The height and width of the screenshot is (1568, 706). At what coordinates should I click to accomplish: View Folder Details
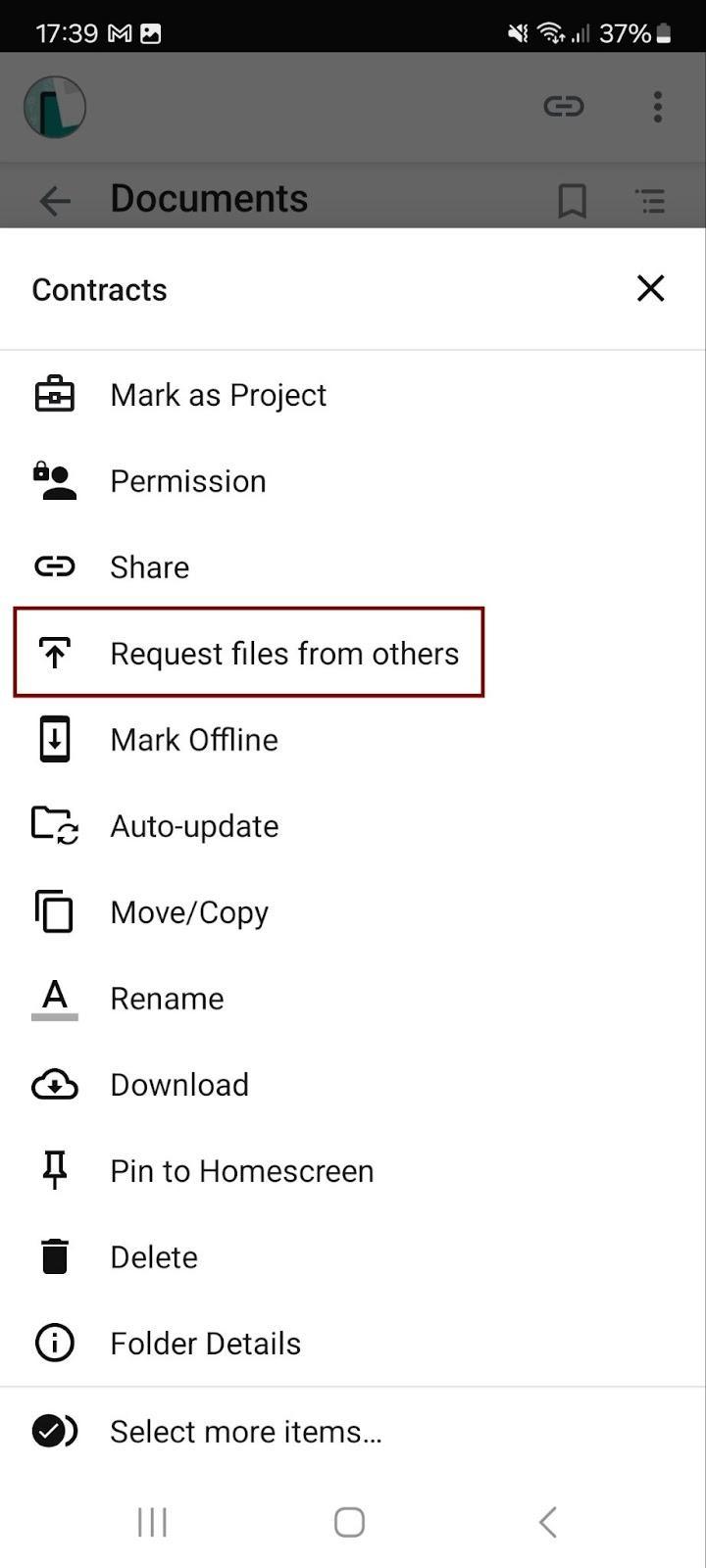pos(353,1344)
